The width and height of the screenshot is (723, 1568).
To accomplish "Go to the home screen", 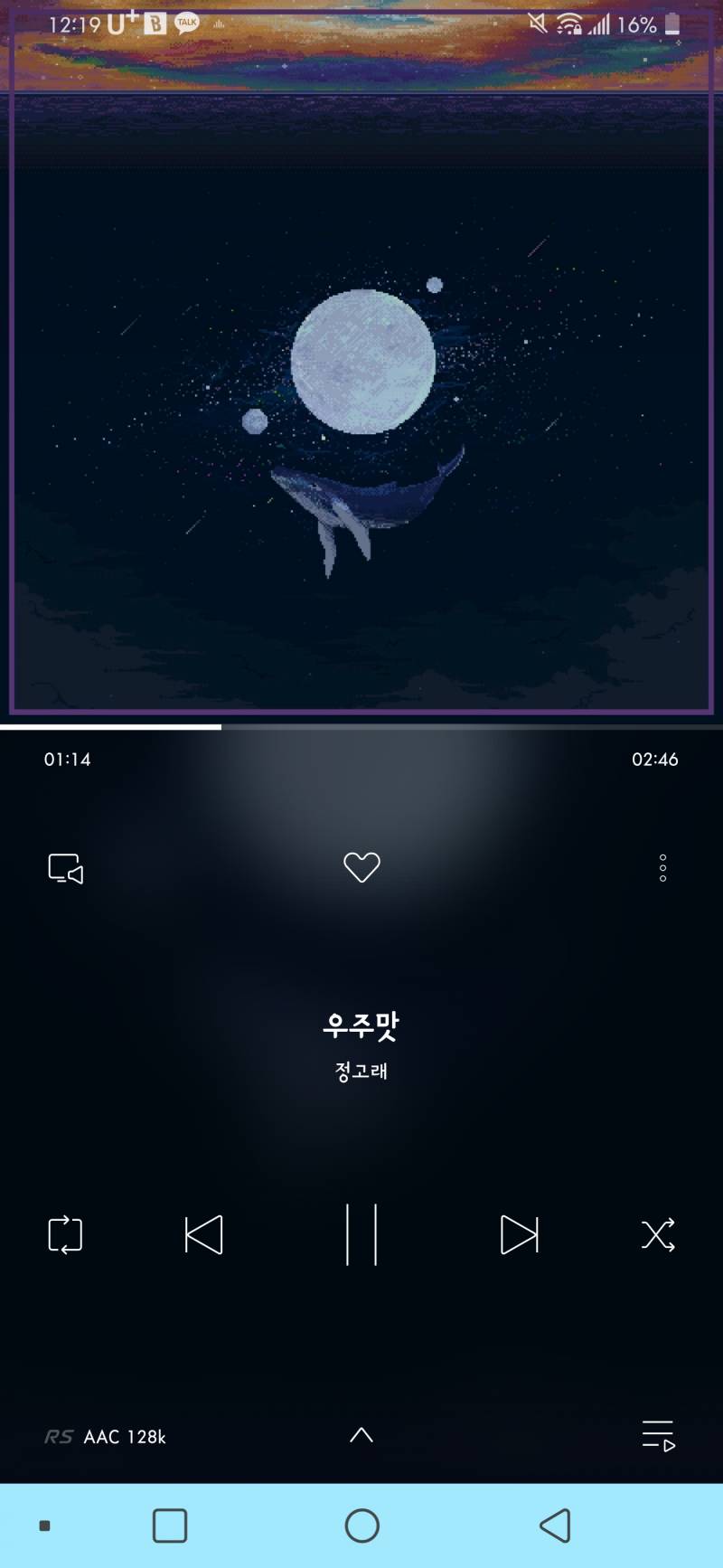I will click(361, 1525).
